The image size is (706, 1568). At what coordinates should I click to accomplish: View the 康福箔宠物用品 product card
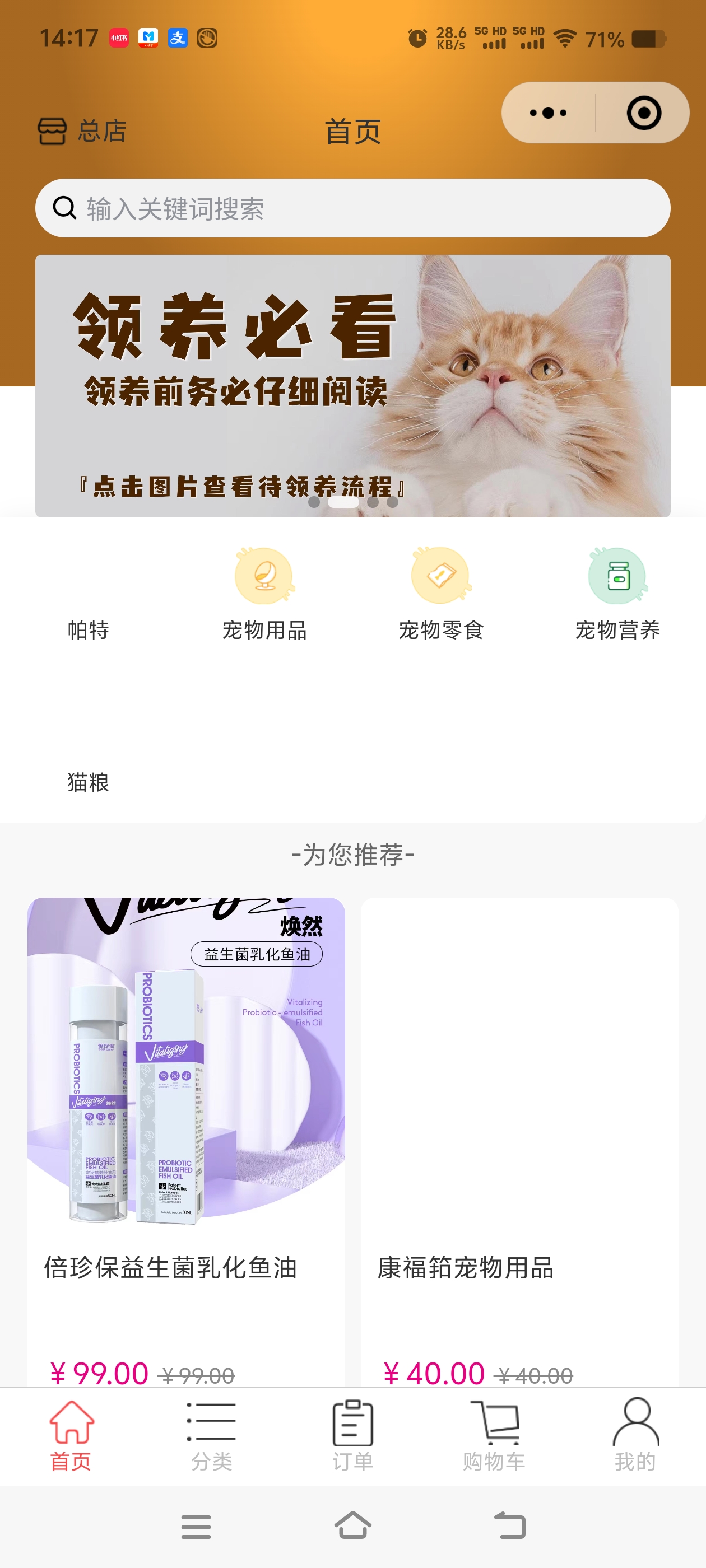point(519,1096)
